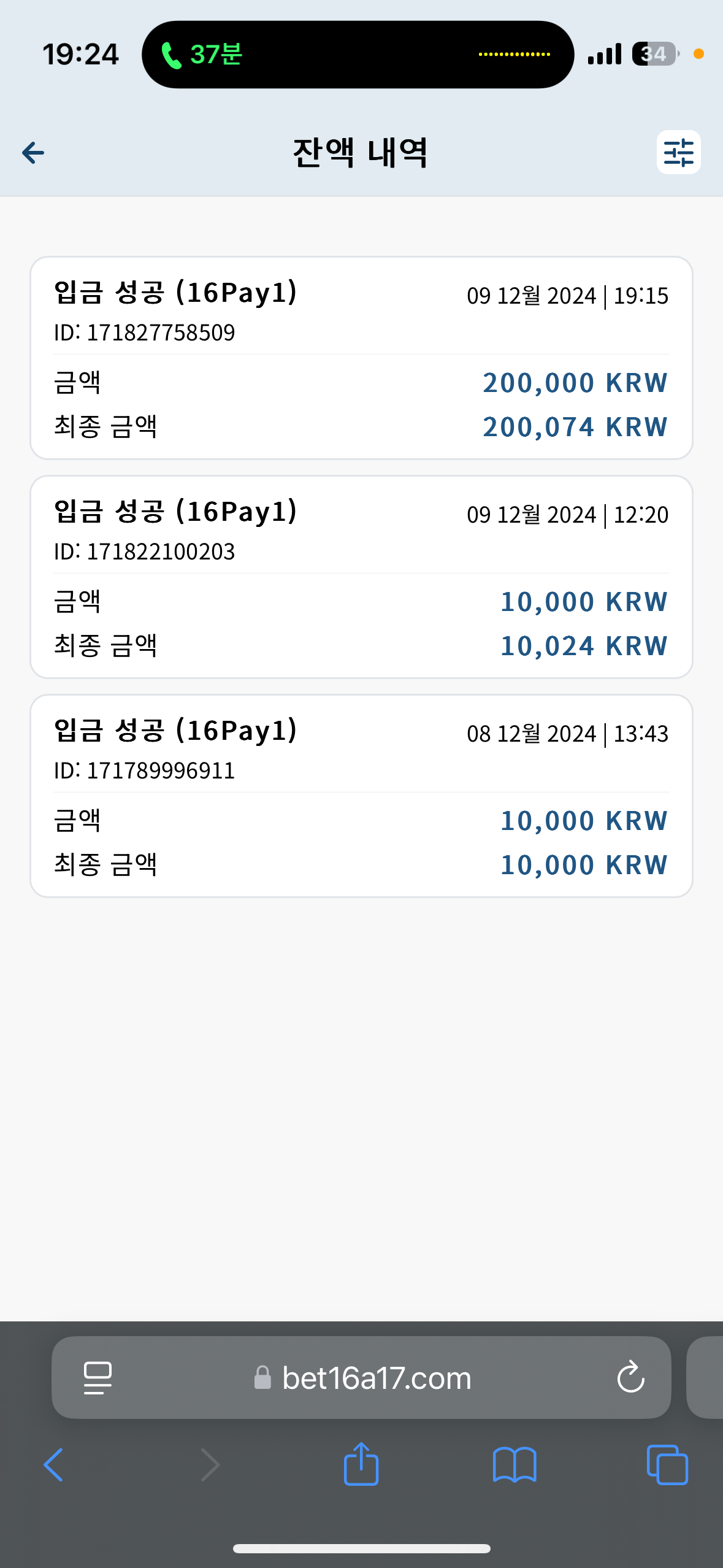The image size is (723, 1568).
Task: Open the Safari page format menu
Action: (98, 1378)
